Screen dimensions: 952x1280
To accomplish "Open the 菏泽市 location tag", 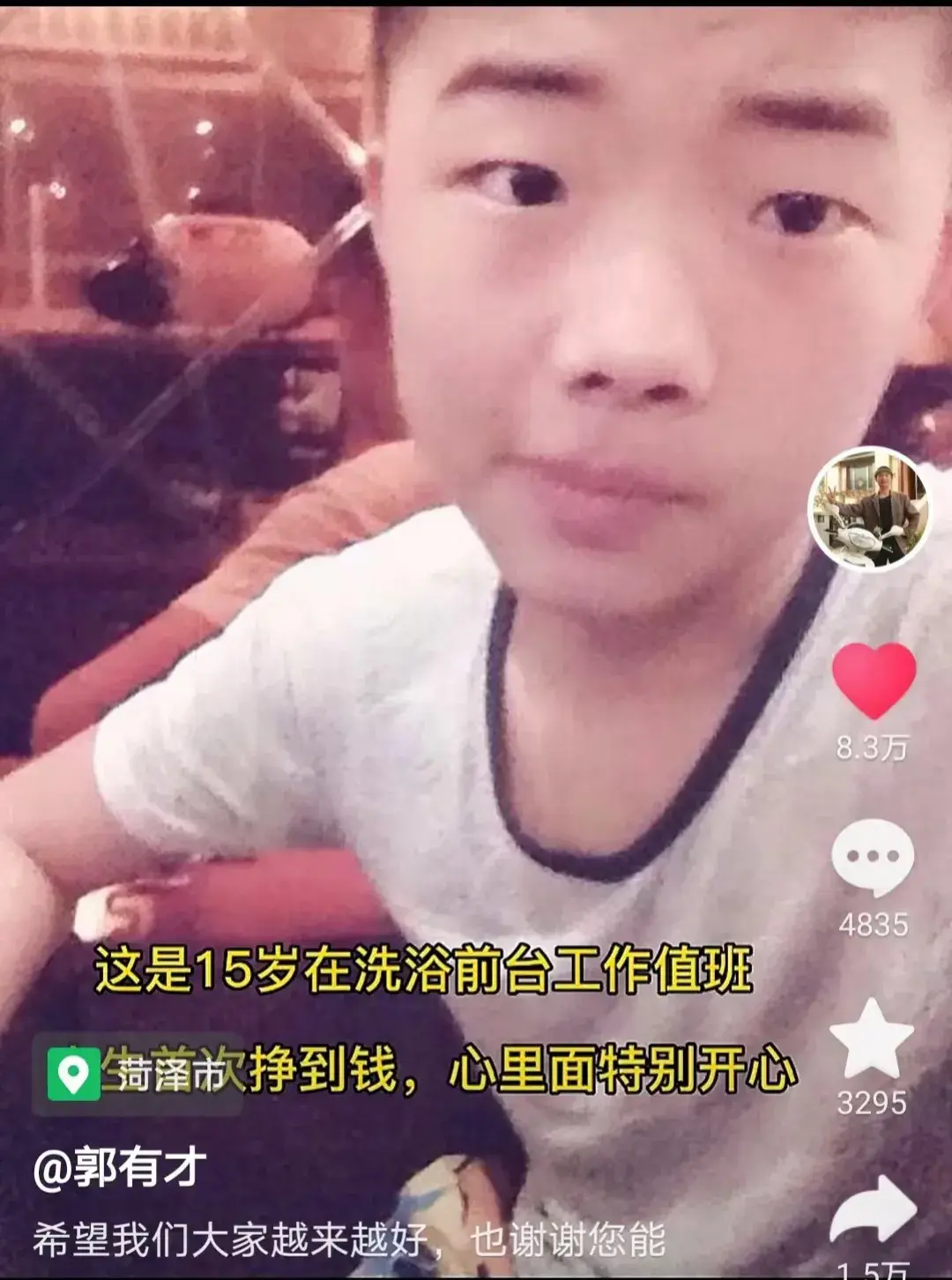I will (138, 1075).
